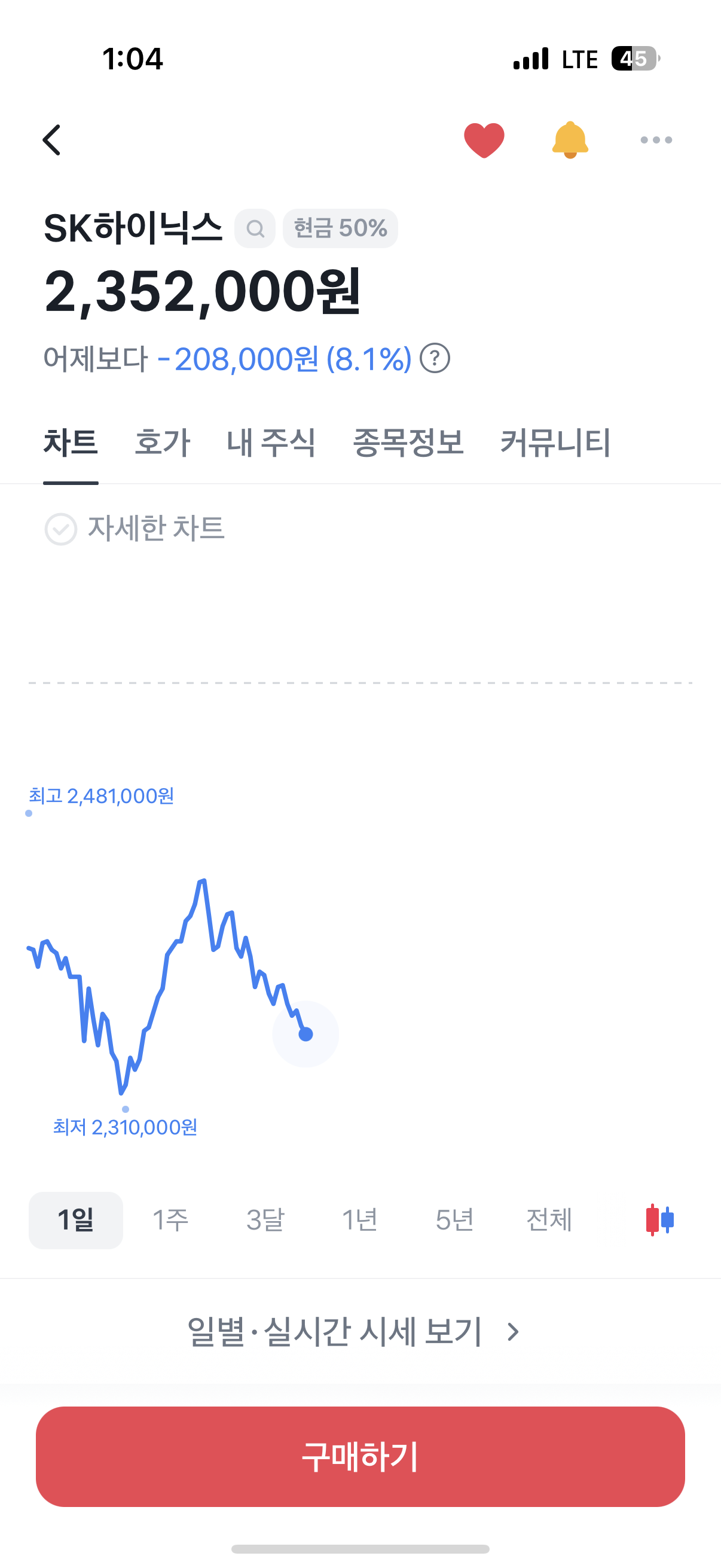Open the price alert bell

coord(570,140)
